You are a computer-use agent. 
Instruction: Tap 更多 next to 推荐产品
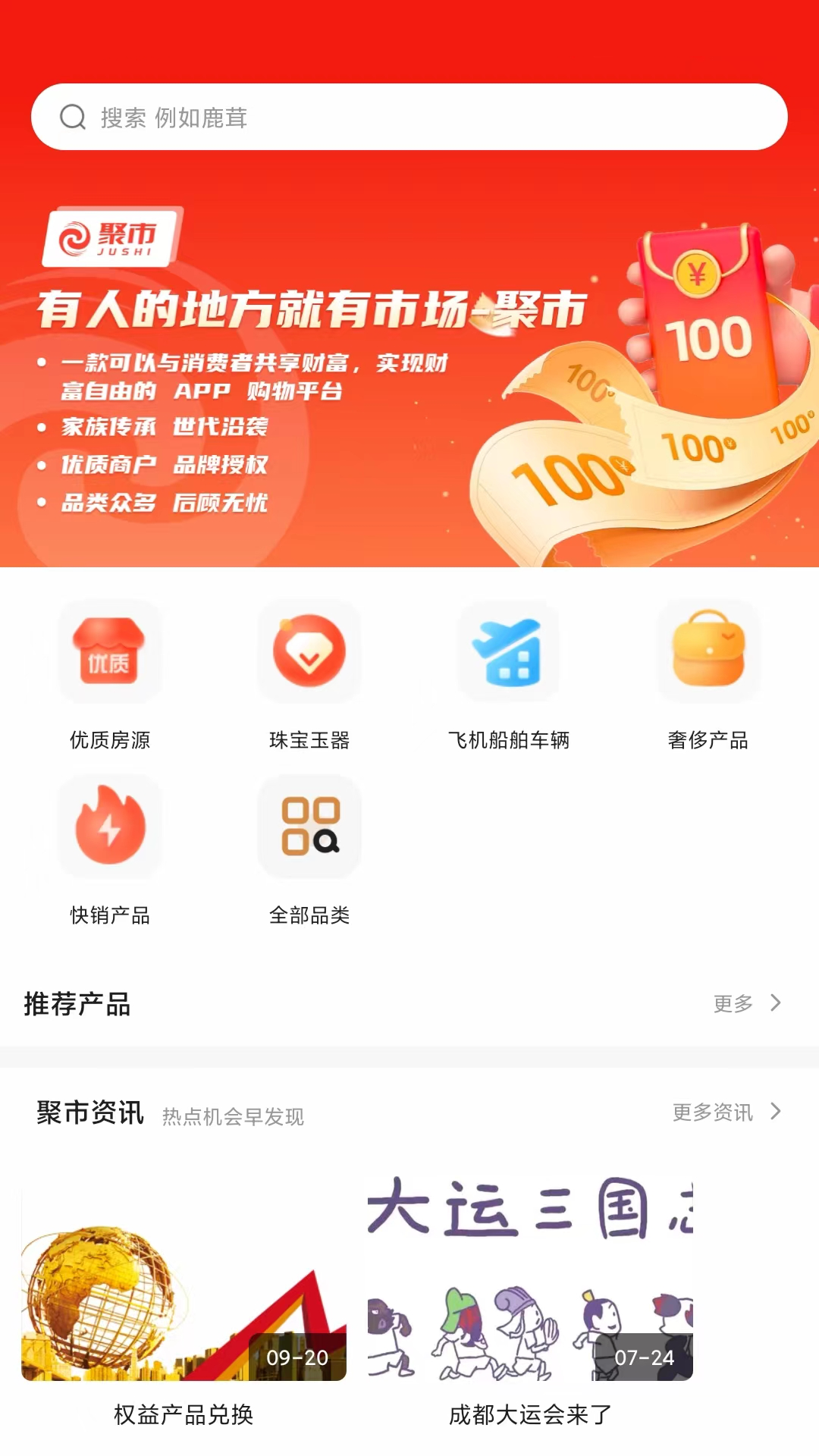click(746, 1003)
